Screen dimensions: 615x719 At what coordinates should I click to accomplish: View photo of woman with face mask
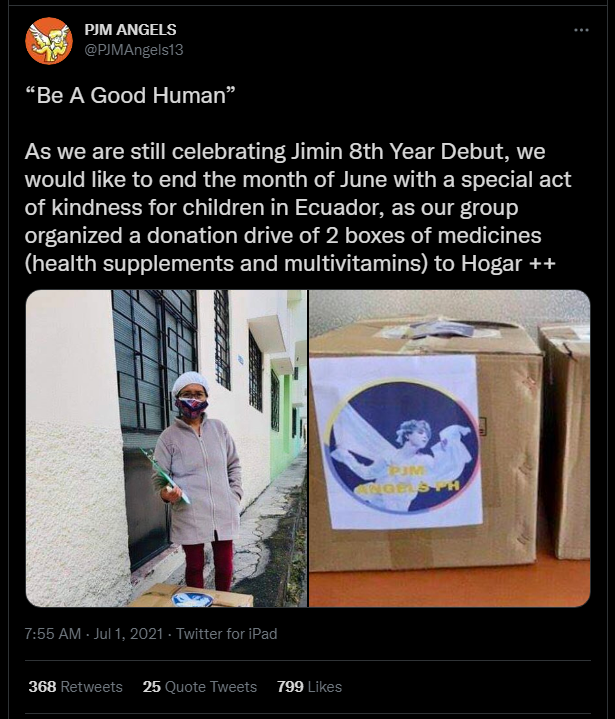pyautogui.click(x=166, y=448)
